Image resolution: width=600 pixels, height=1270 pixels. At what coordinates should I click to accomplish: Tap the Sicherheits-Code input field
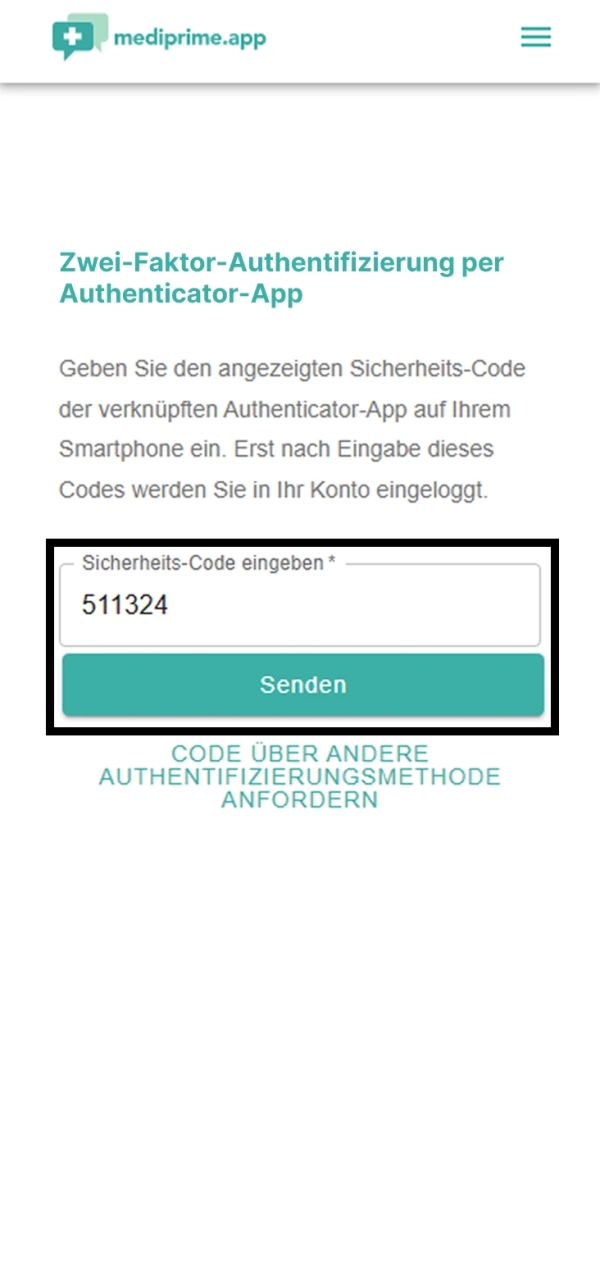click(300, 606)
